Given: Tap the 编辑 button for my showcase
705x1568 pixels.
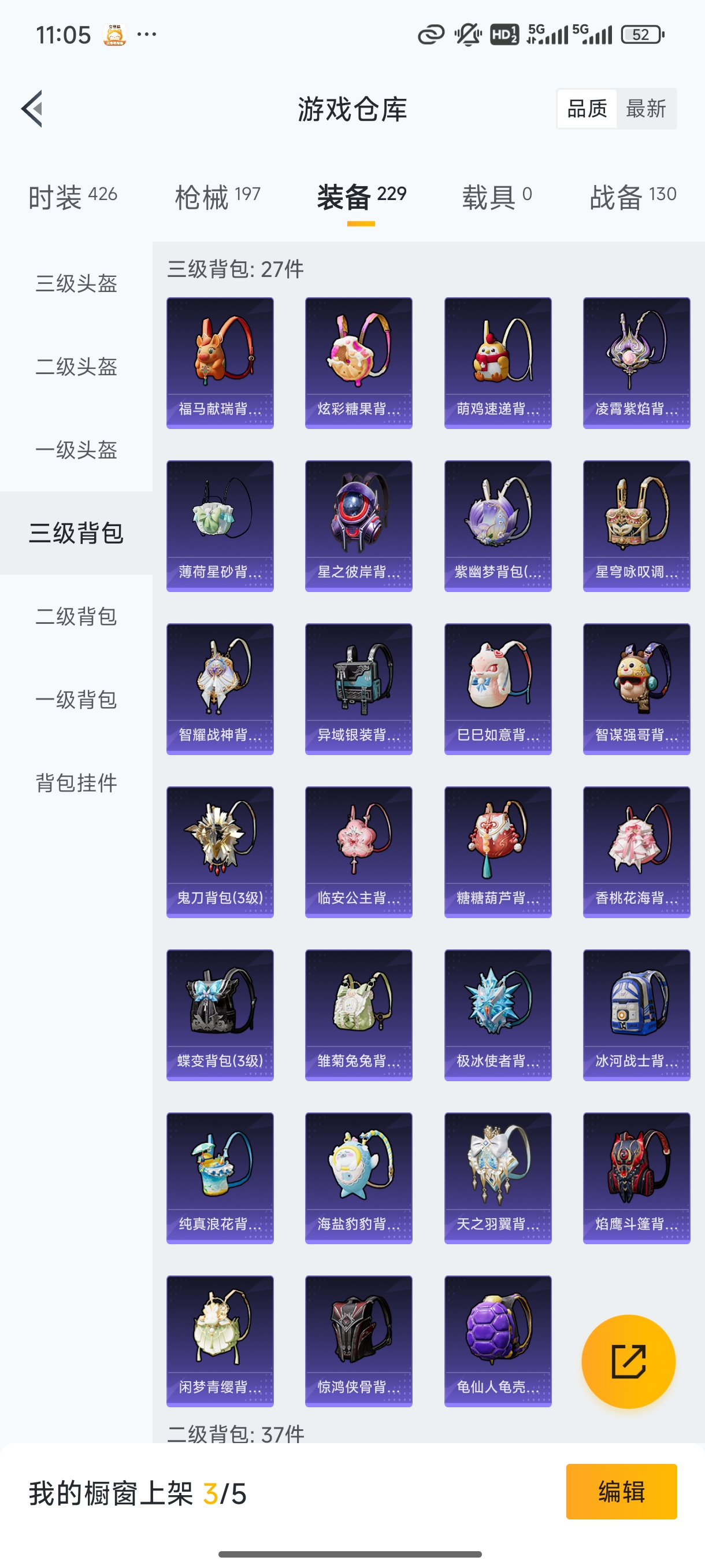Looking at the screenshot, I should click(x=621, y=1491).
